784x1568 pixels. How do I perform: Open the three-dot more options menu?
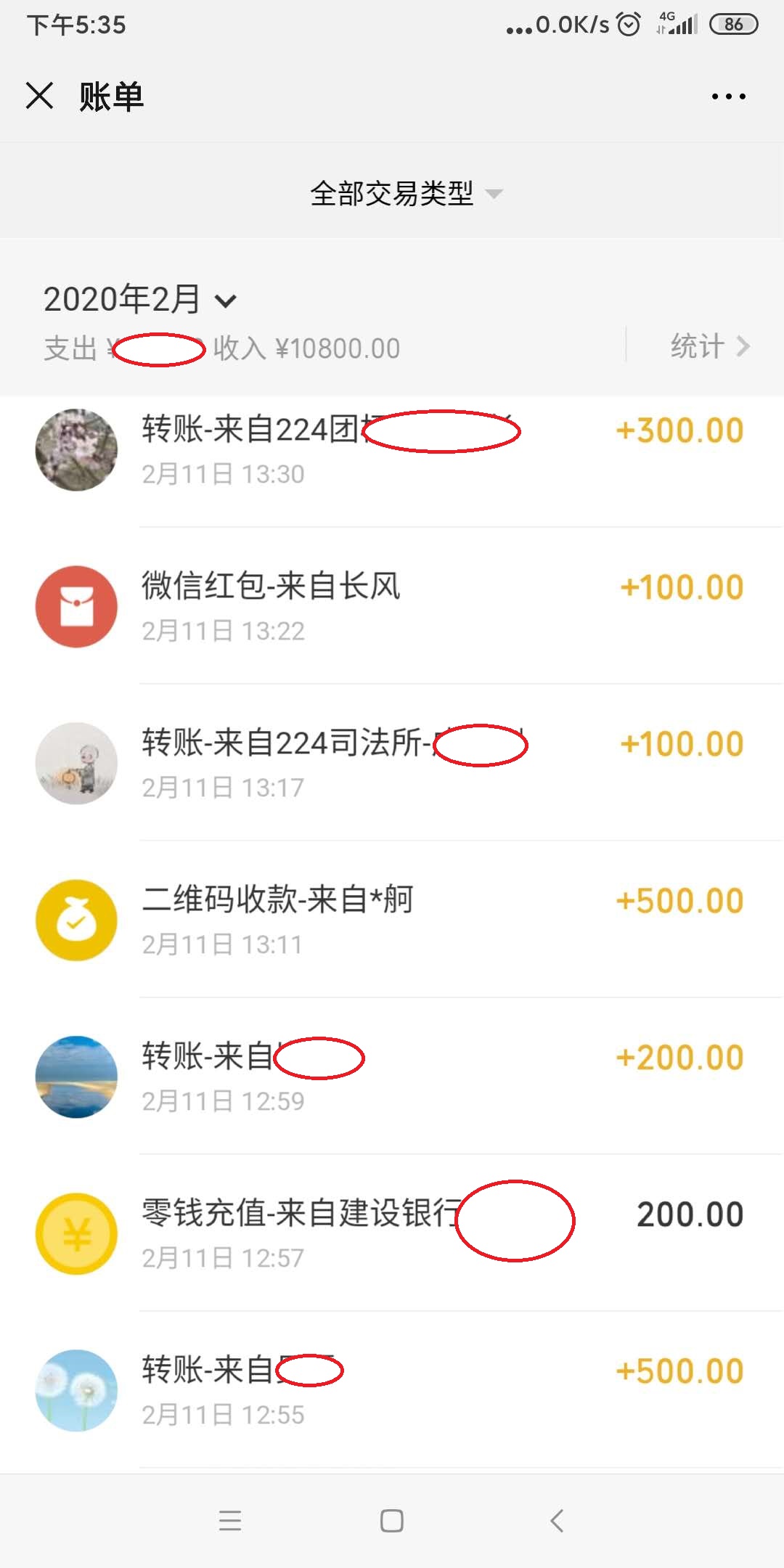pos(728,97)
